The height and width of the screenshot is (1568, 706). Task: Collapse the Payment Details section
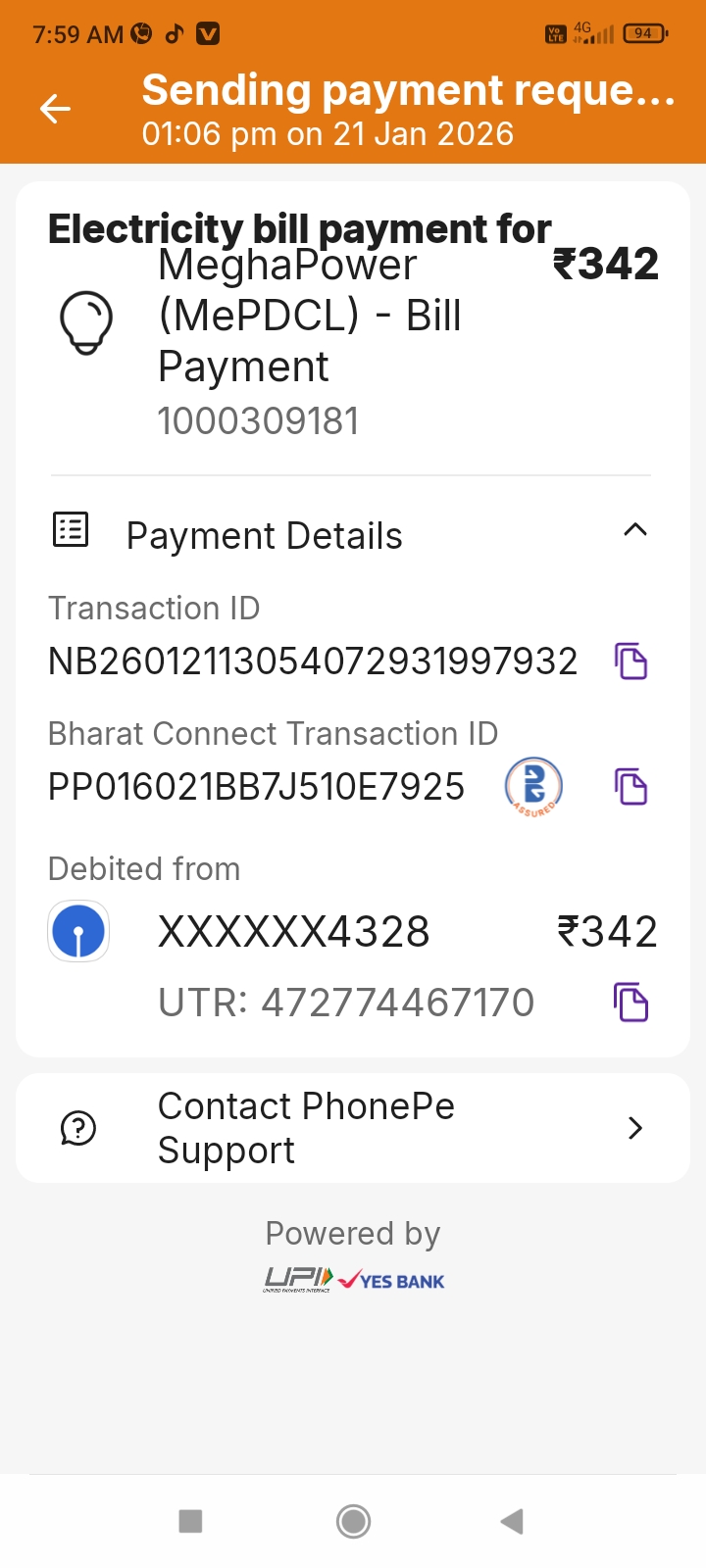(x=634, y=530)
